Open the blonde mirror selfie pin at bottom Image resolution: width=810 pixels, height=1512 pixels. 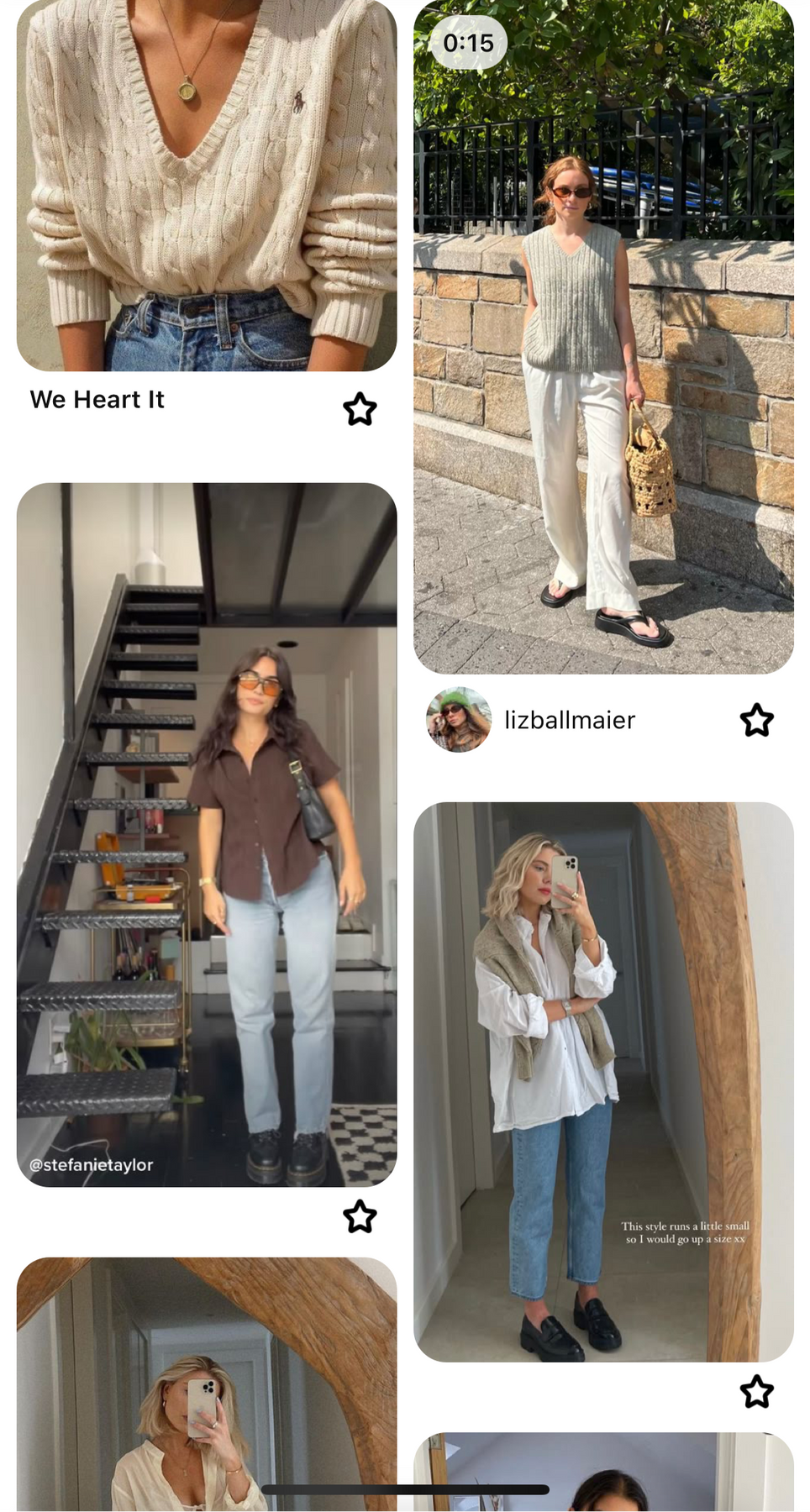click(207, 1384)
